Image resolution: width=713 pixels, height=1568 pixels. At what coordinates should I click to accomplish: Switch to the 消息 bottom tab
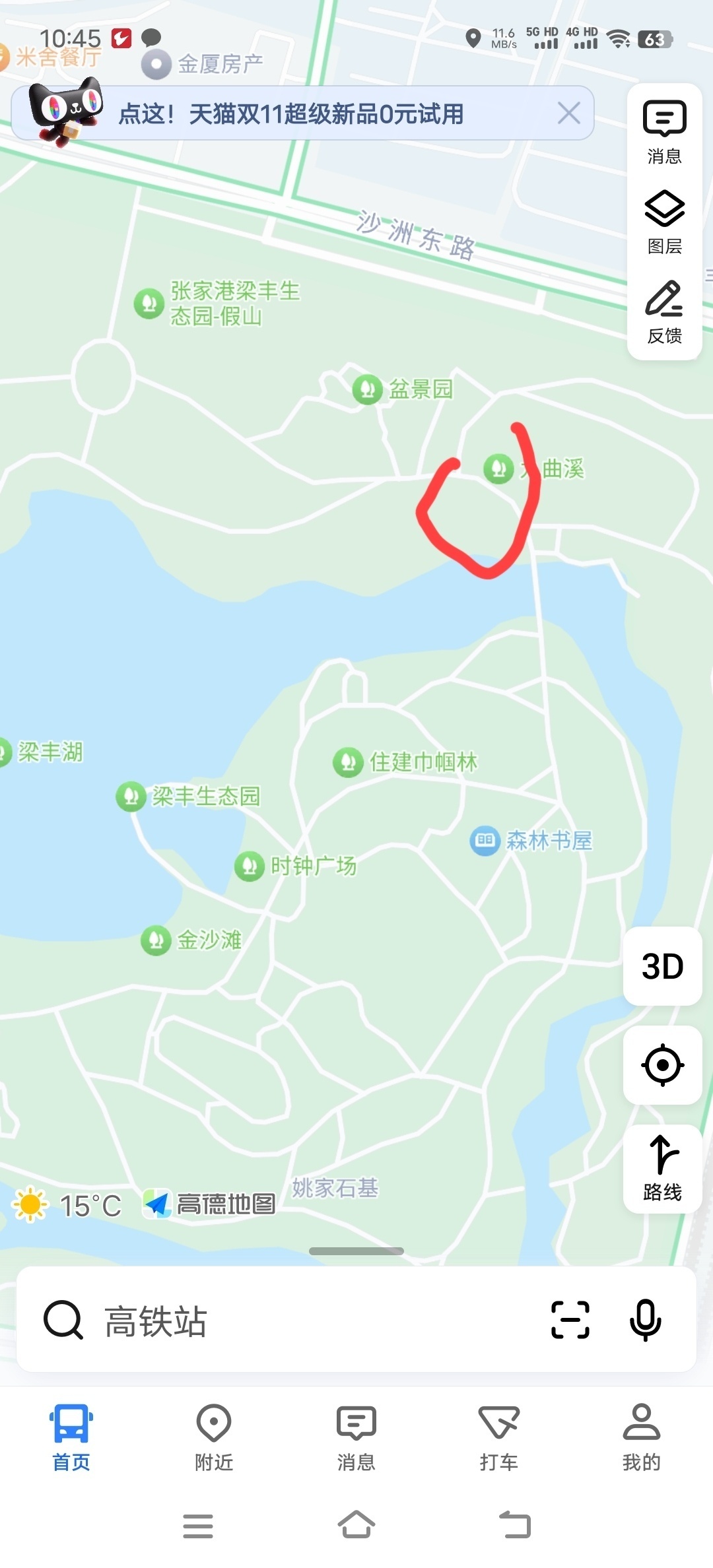click(x=356, y=1438)
